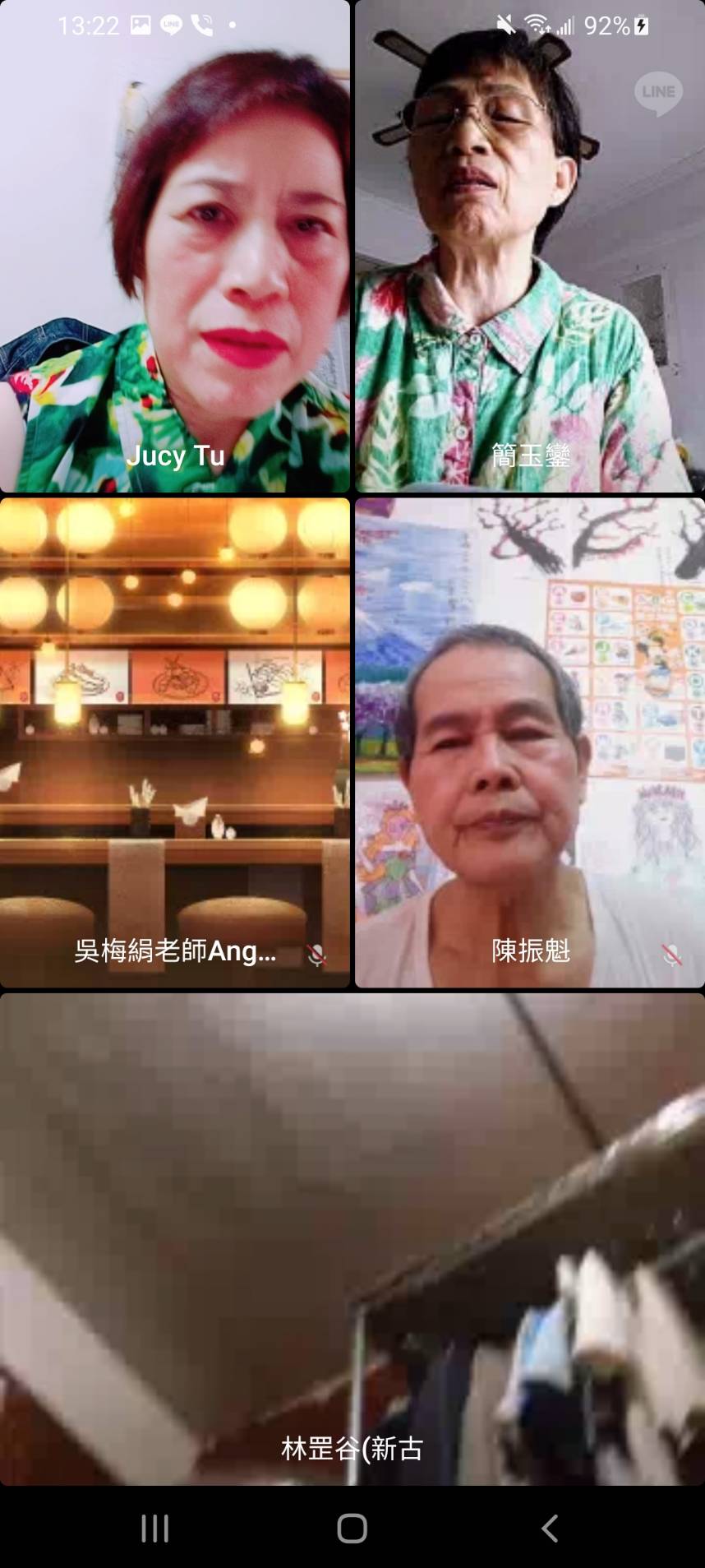Screen dimensions: 705x1568
Task: Tap the 吳梅絹老師 video tile
Action: (x=175, y=742)
